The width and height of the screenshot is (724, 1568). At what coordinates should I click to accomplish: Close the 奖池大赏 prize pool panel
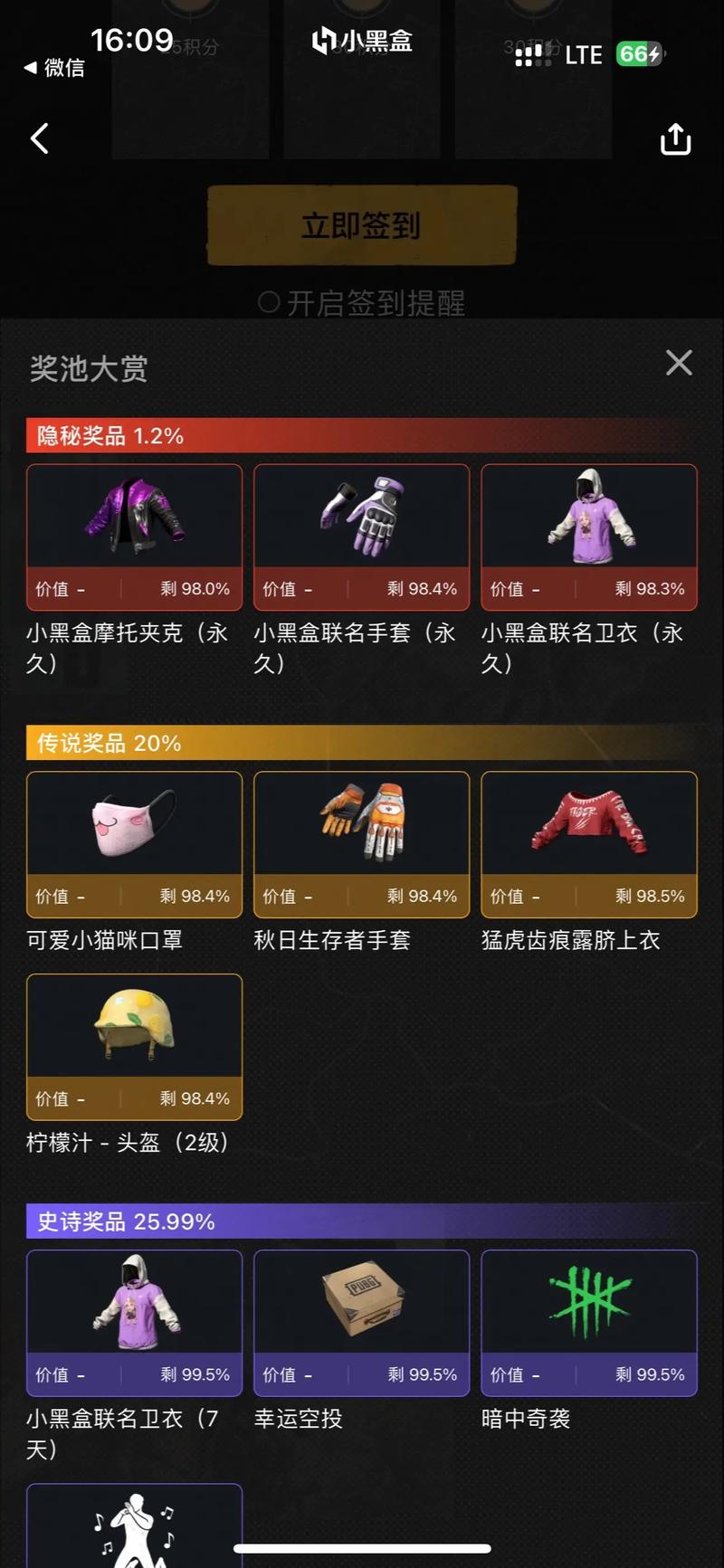tap(679, 363)
